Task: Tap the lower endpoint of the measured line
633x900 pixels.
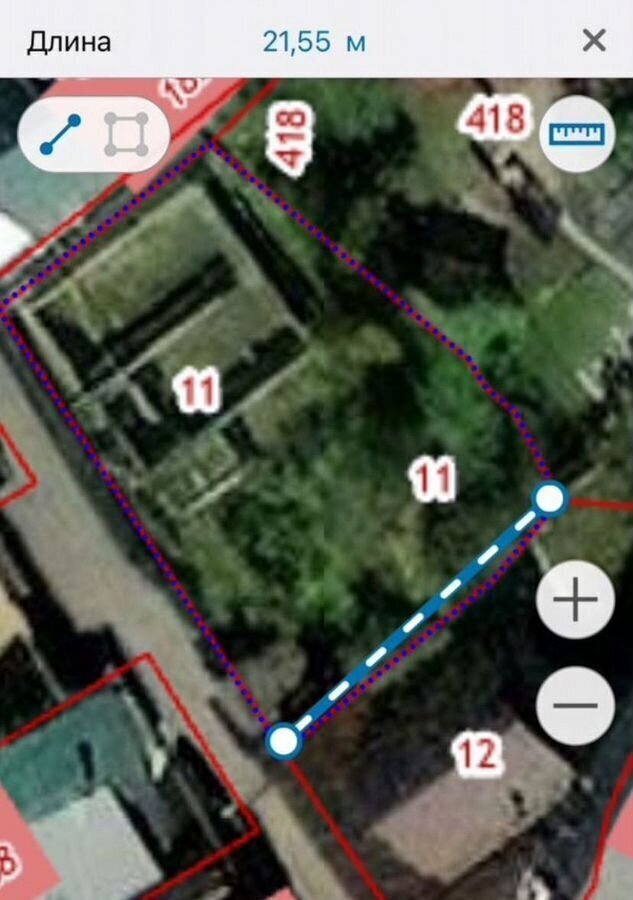Action: pyautogui.click(x=285, y=741)
